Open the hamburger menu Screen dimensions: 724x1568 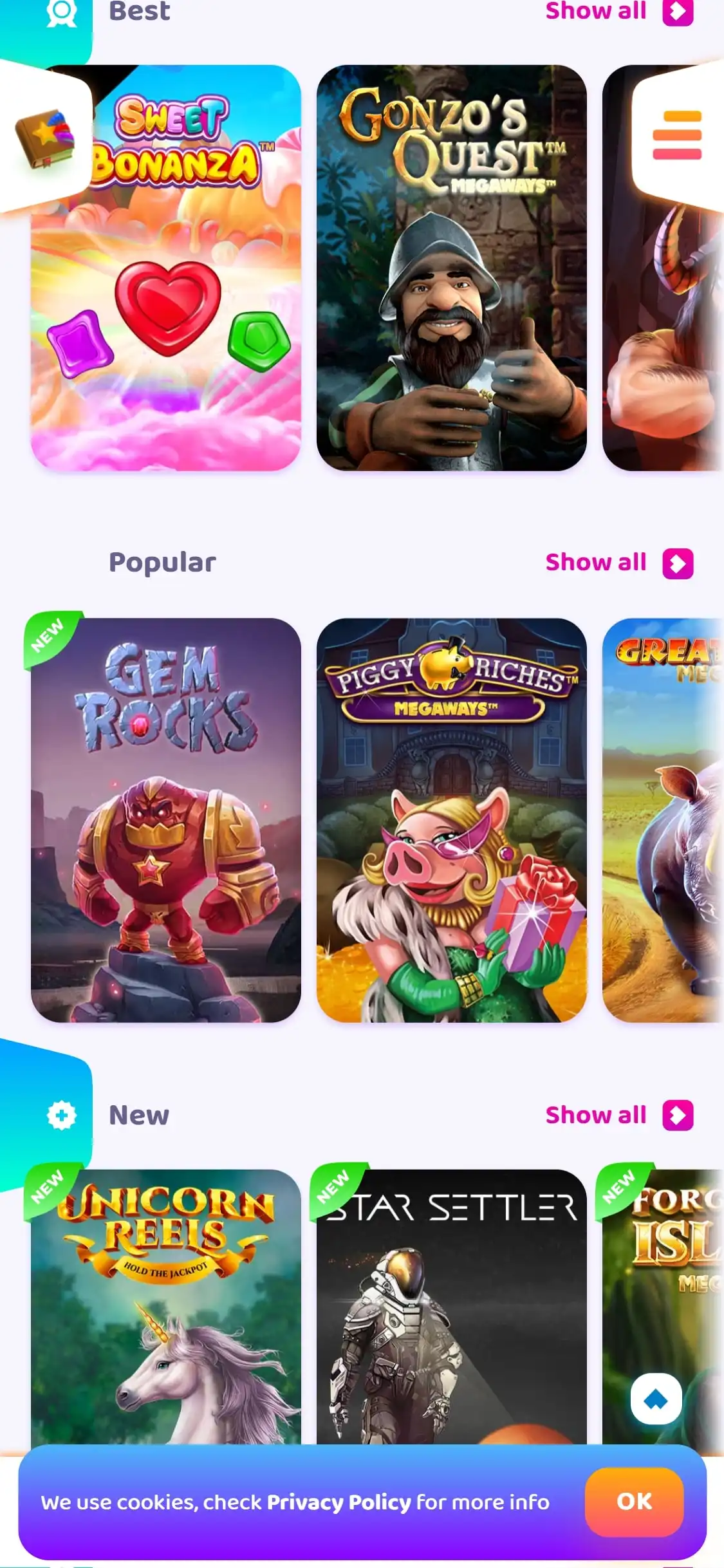(676, 135)
